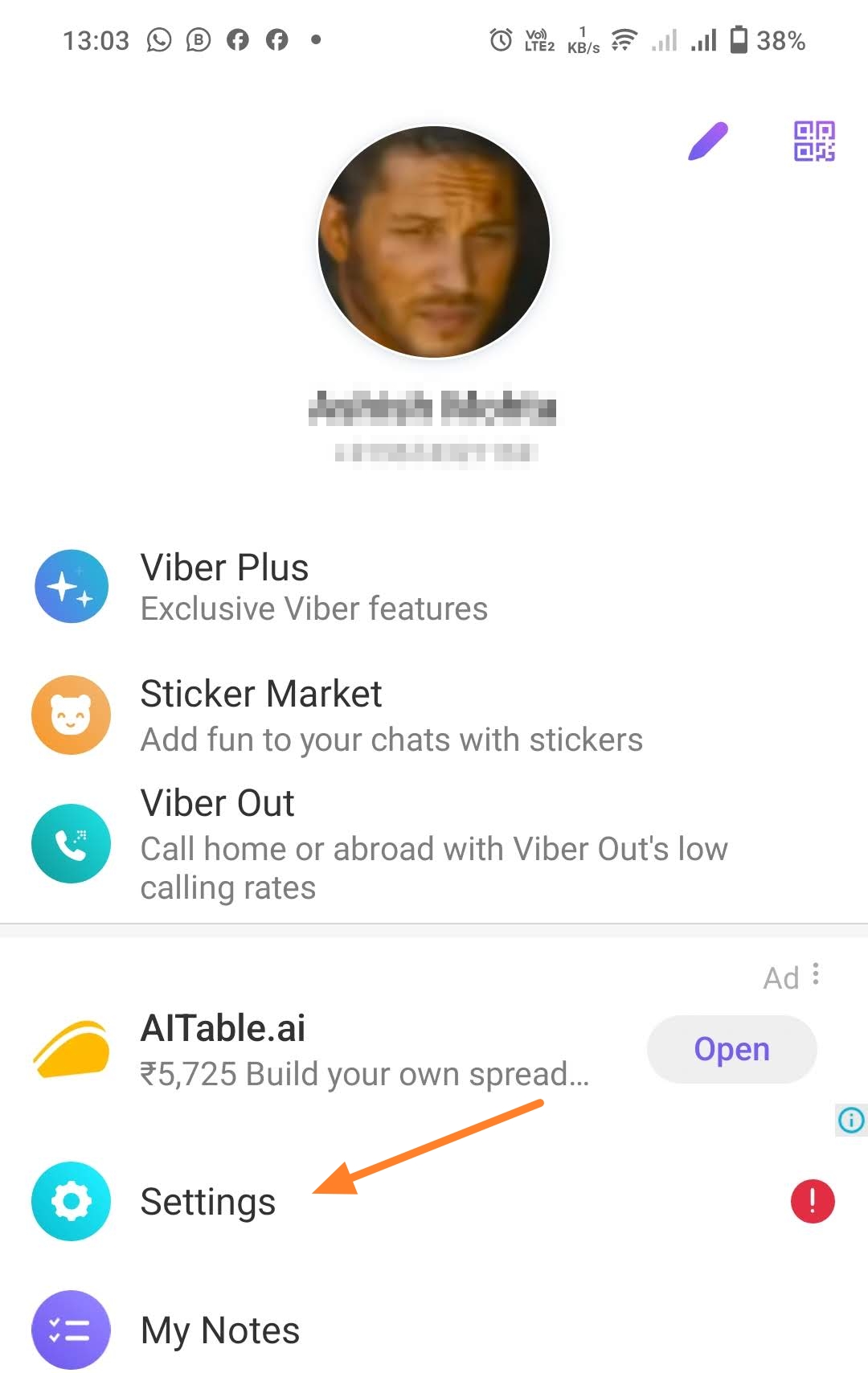This screenshot has height=1373, width=868.
Task: Tap the blue info icon near the ad
Action: pyautogui.click(x=850, y=1120)
